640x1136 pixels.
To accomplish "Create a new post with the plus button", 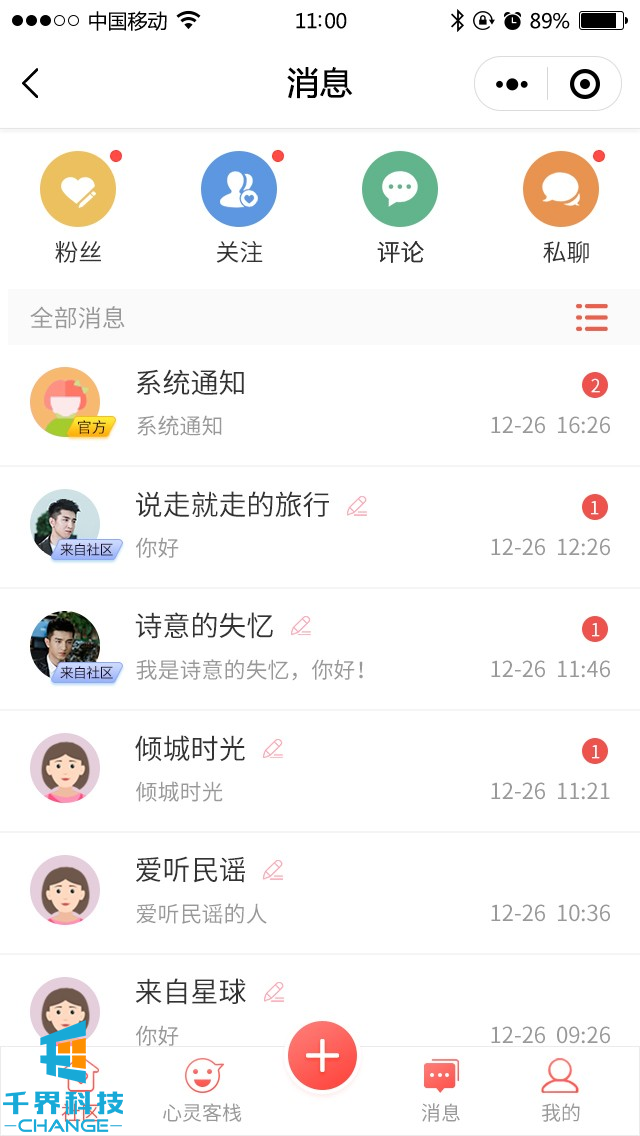I will click(322, 1055).
